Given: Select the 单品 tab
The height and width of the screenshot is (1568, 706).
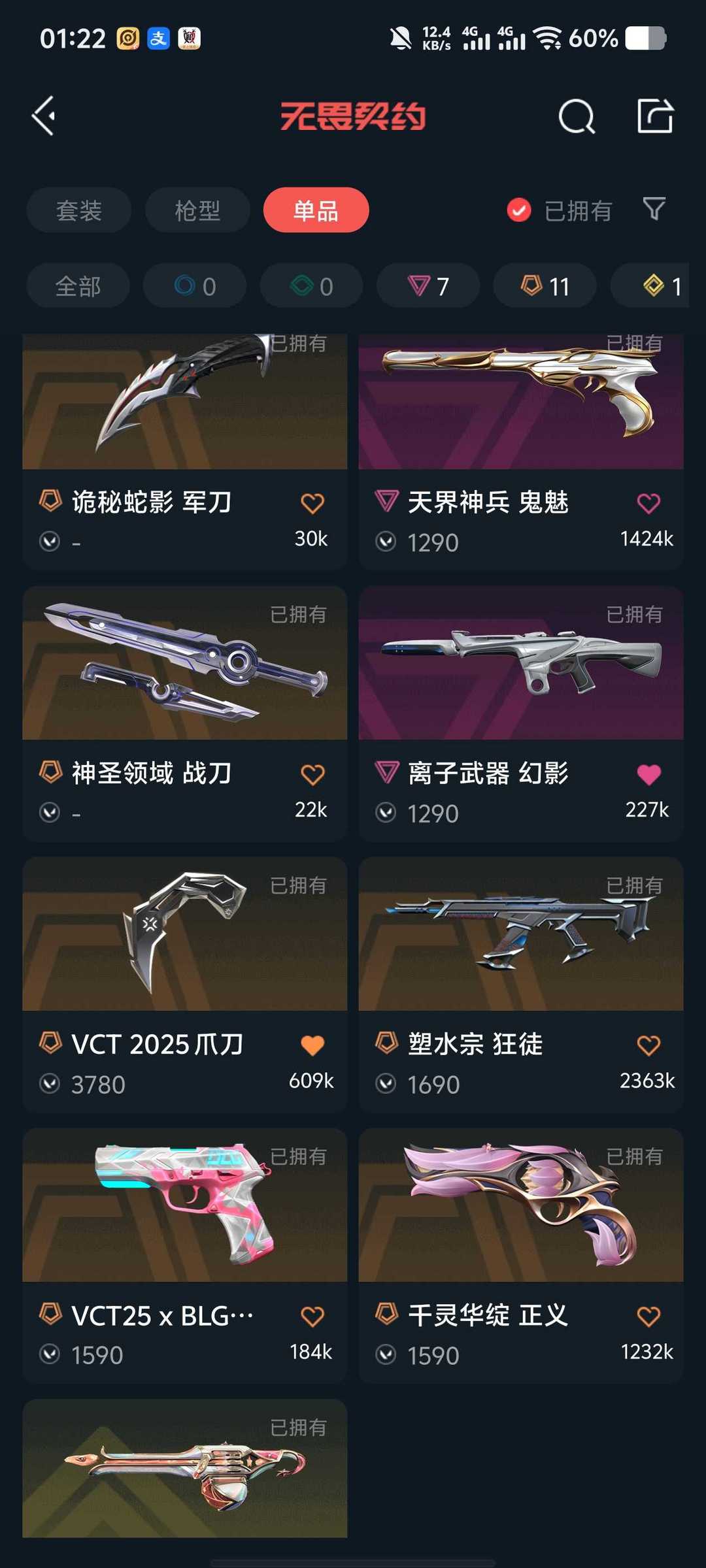Looking at the screenshot, I should point(316,210).
